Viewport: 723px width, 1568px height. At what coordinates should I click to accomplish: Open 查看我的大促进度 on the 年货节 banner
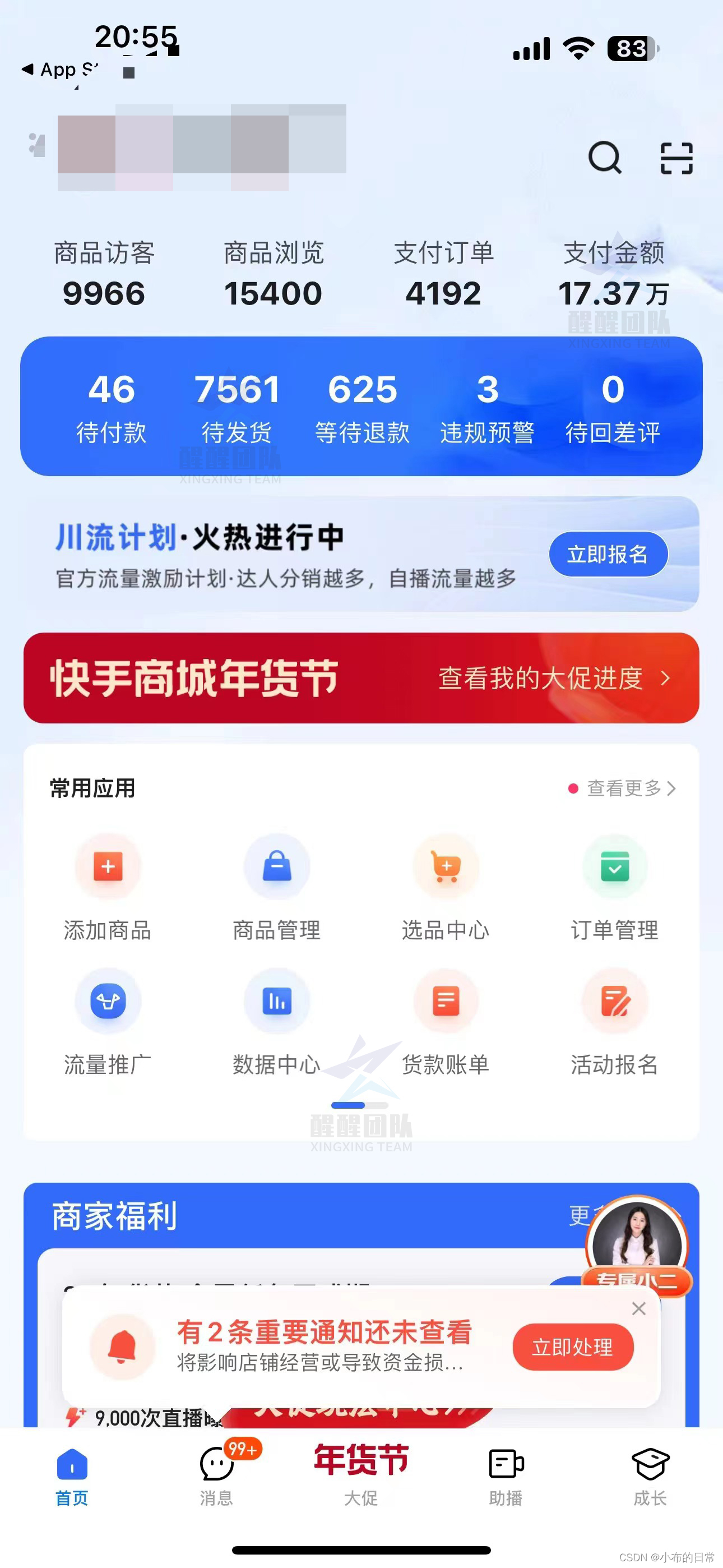pos(553,678)
